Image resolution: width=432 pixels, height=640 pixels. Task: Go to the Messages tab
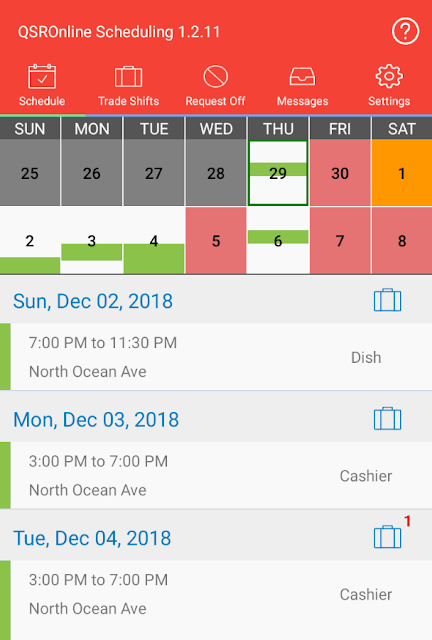(302, 86)
